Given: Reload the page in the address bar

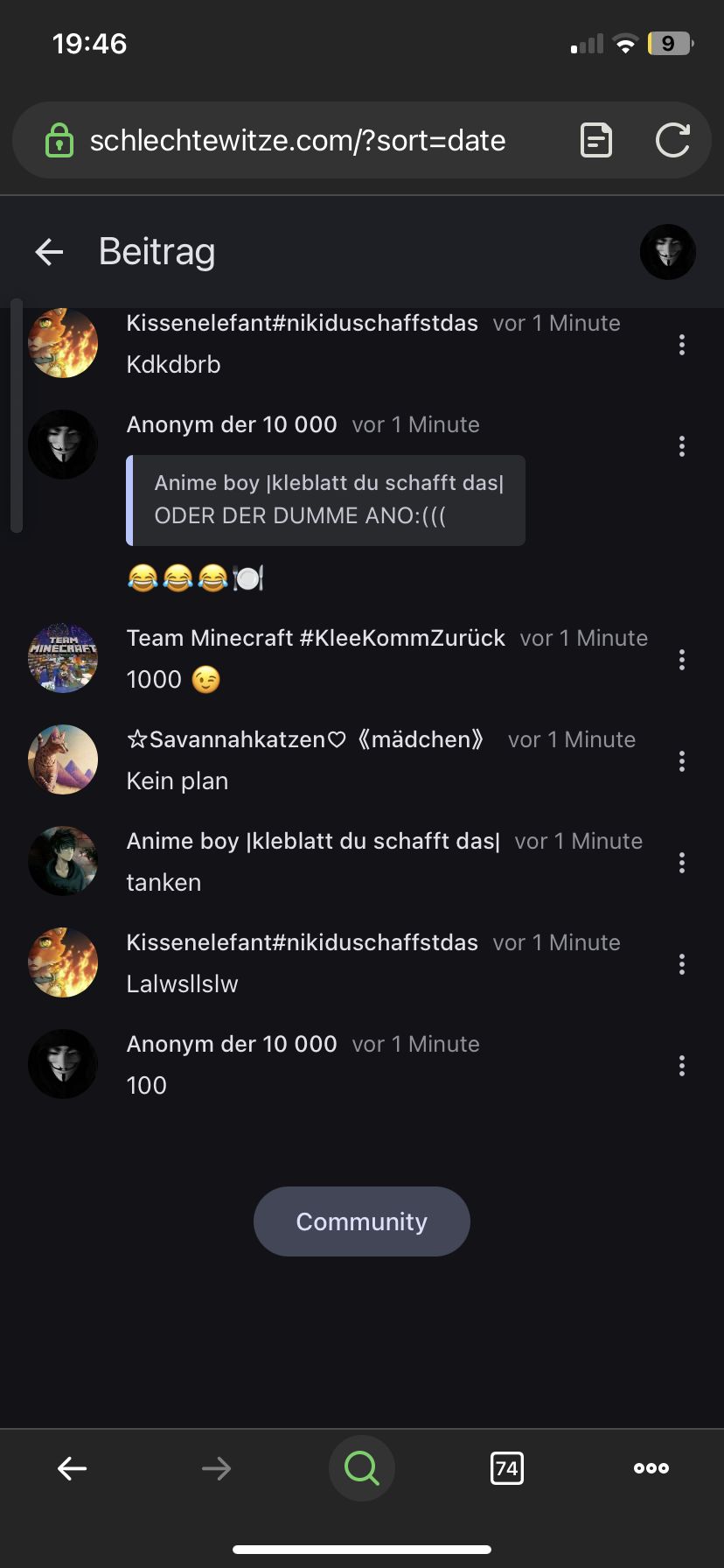Looking at the screenshot, I should point(672,141).
